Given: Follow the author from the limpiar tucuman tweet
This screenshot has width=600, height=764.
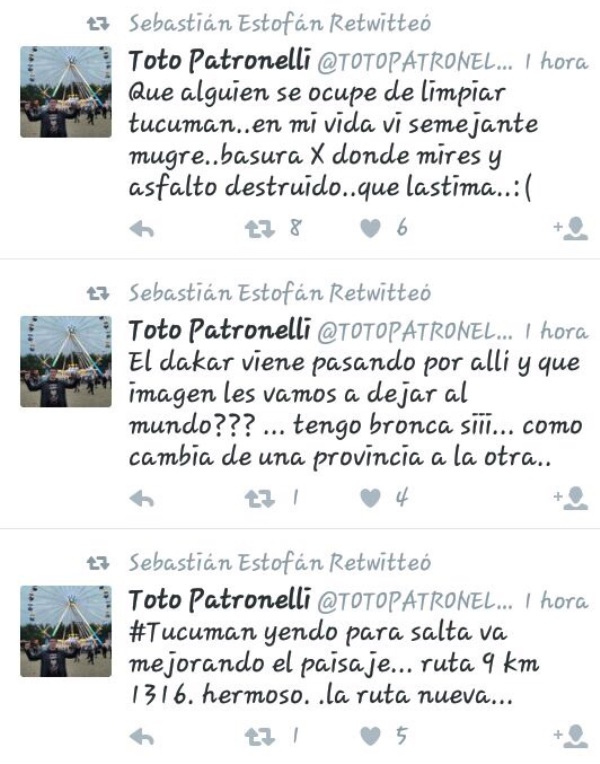Looking at the screenshot, I should coord(571,229).
